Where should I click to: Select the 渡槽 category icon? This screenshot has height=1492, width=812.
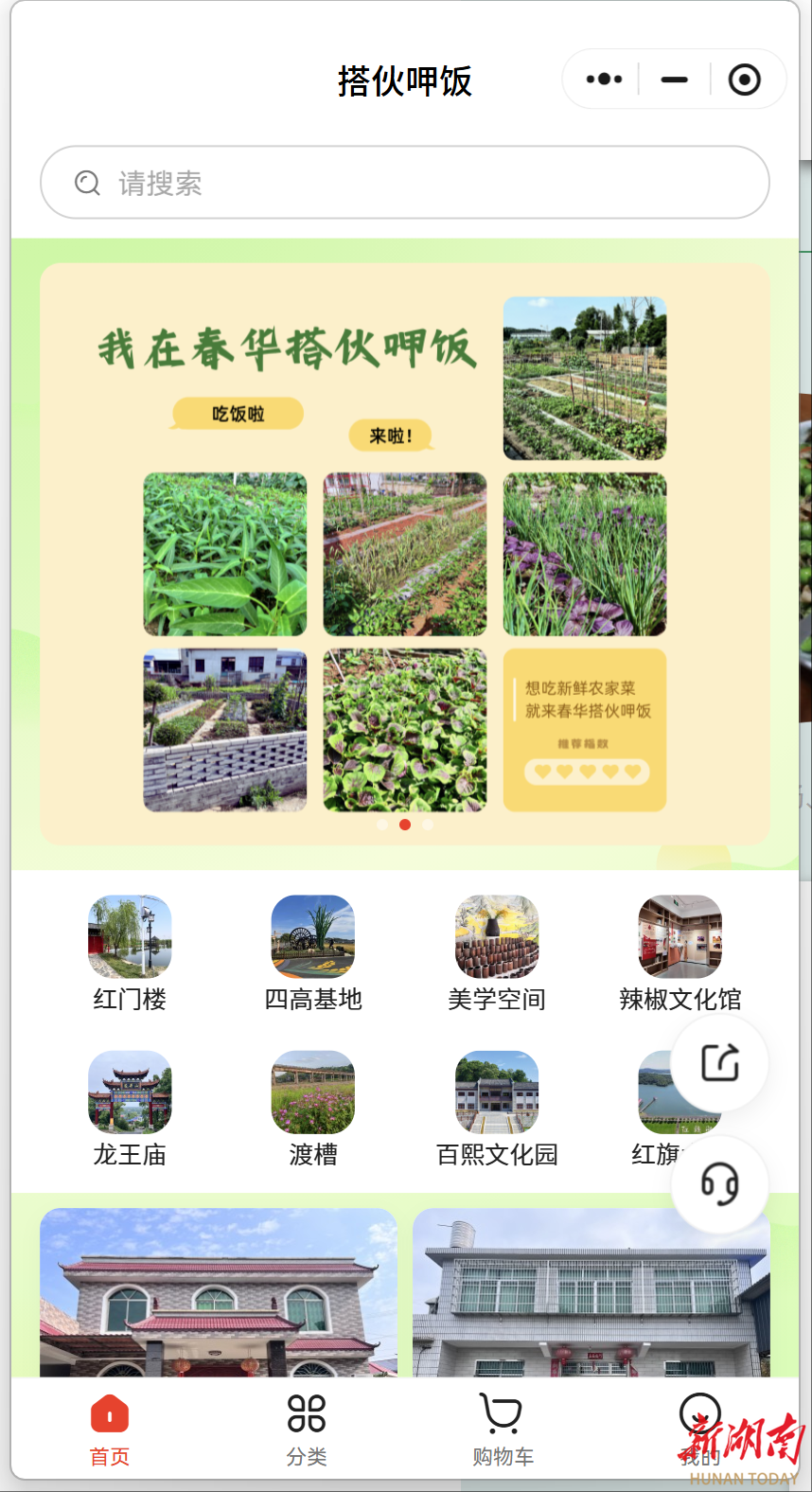[312, 1092]
